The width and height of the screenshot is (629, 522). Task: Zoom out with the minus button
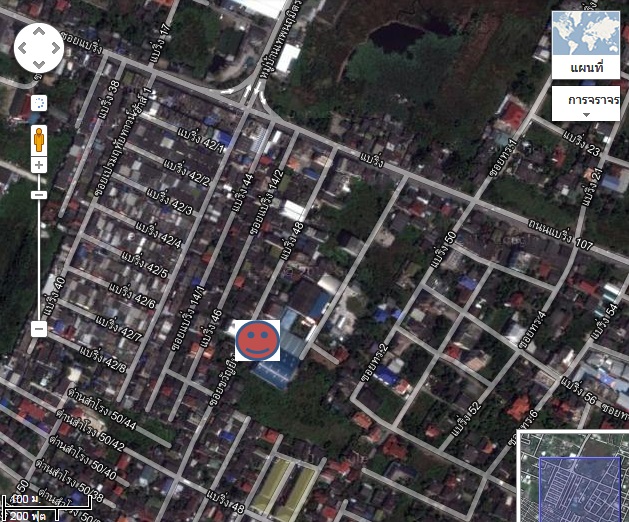[39, 328]
